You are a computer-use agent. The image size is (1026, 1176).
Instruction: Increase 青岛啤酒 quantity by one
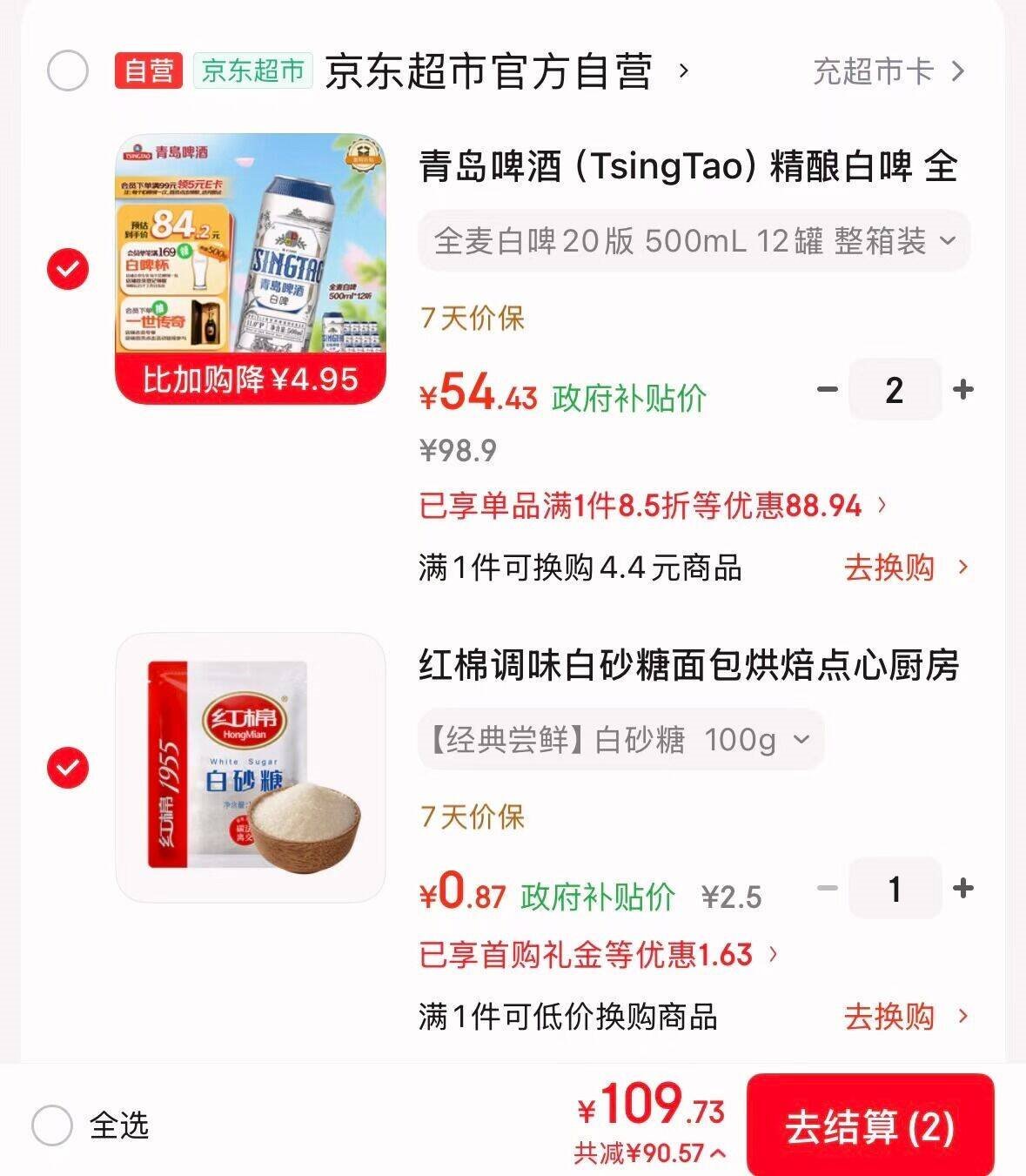(962, 389)
